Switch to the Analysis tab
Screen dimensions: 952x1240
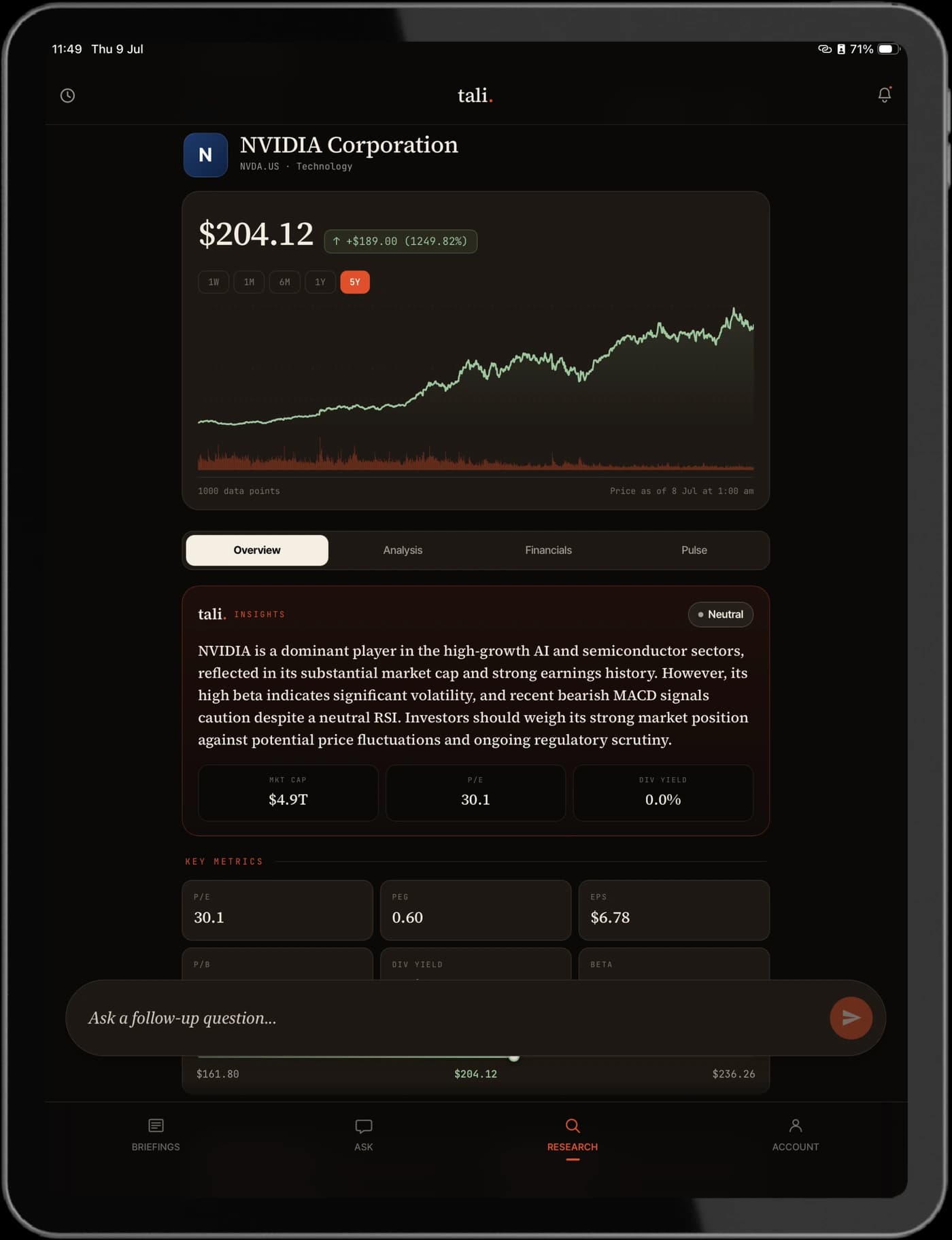[x=403, y=550]
